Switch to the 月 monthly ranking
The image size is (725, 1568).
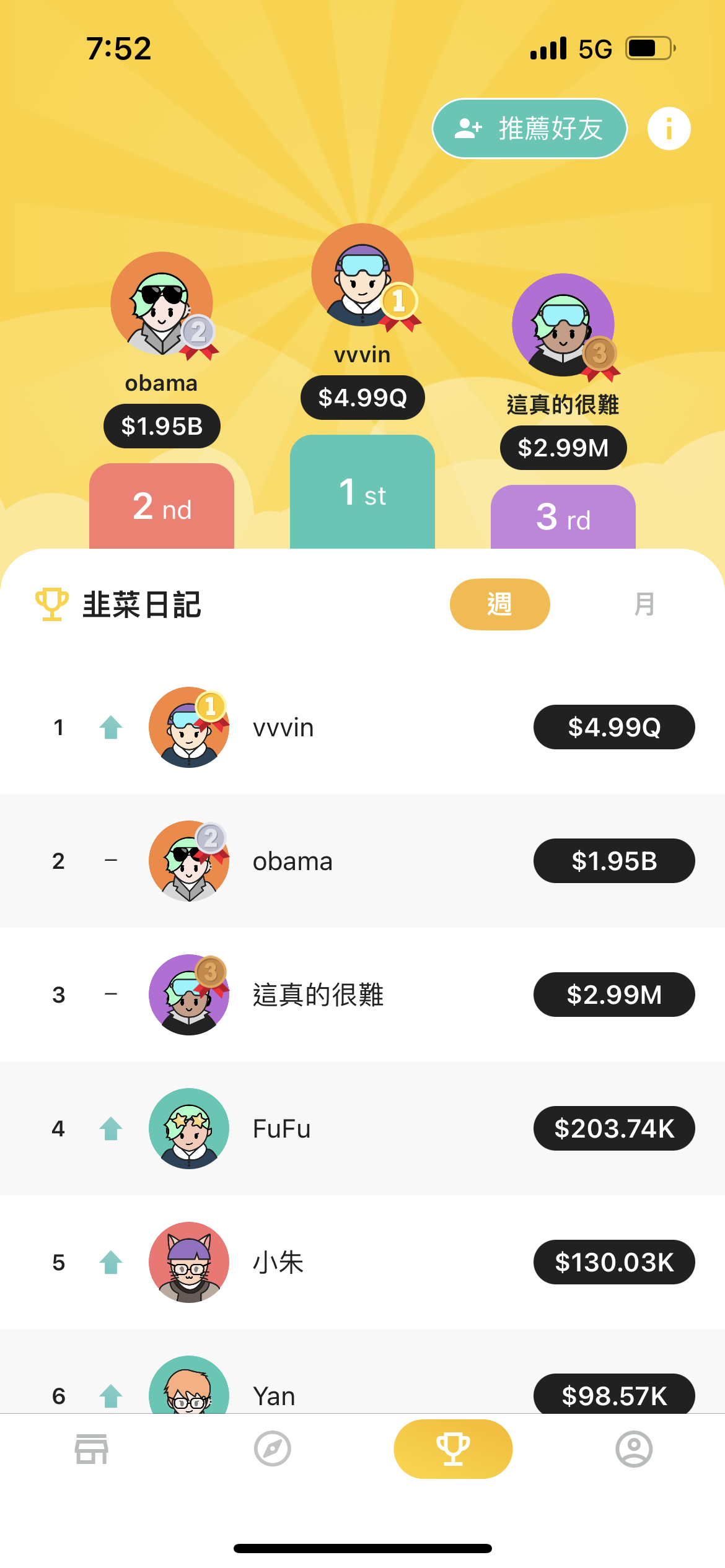(x=644, y=604)
